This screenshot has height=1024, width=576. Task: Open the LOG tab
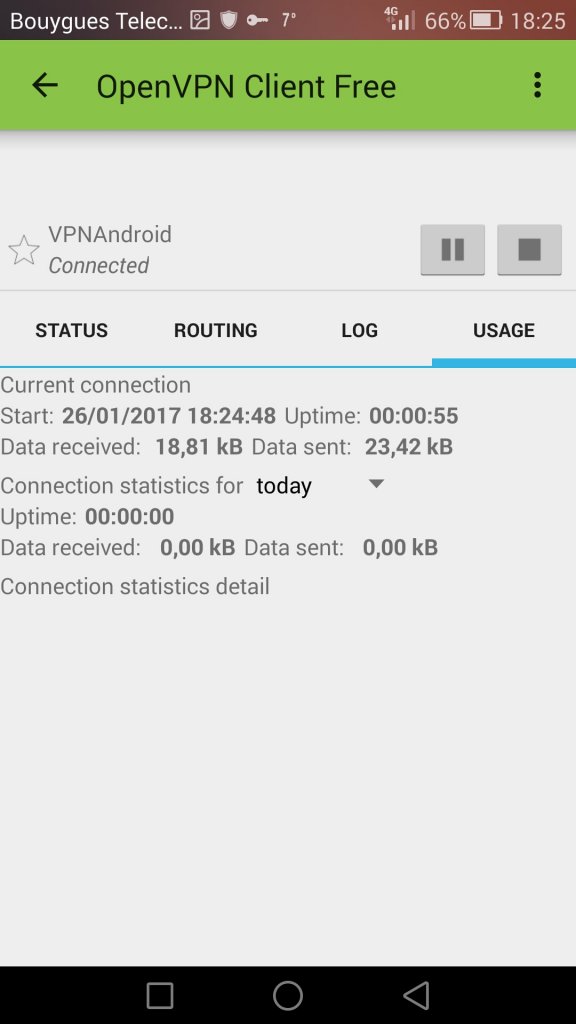coord(360,330)
